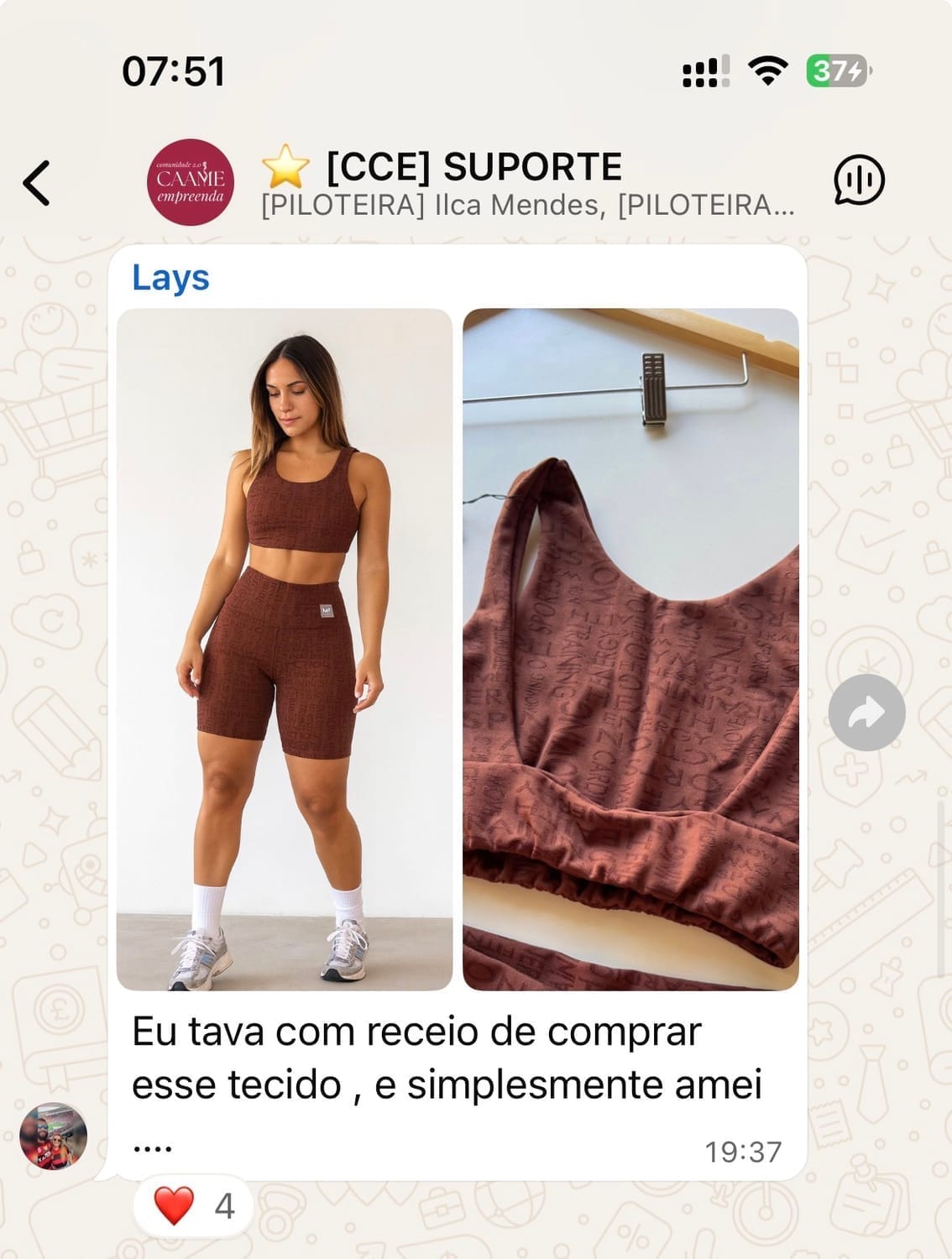Open the CAAME empreenda group photo
The height and width of the screenshot is (1259, 952).
(191, 182)
